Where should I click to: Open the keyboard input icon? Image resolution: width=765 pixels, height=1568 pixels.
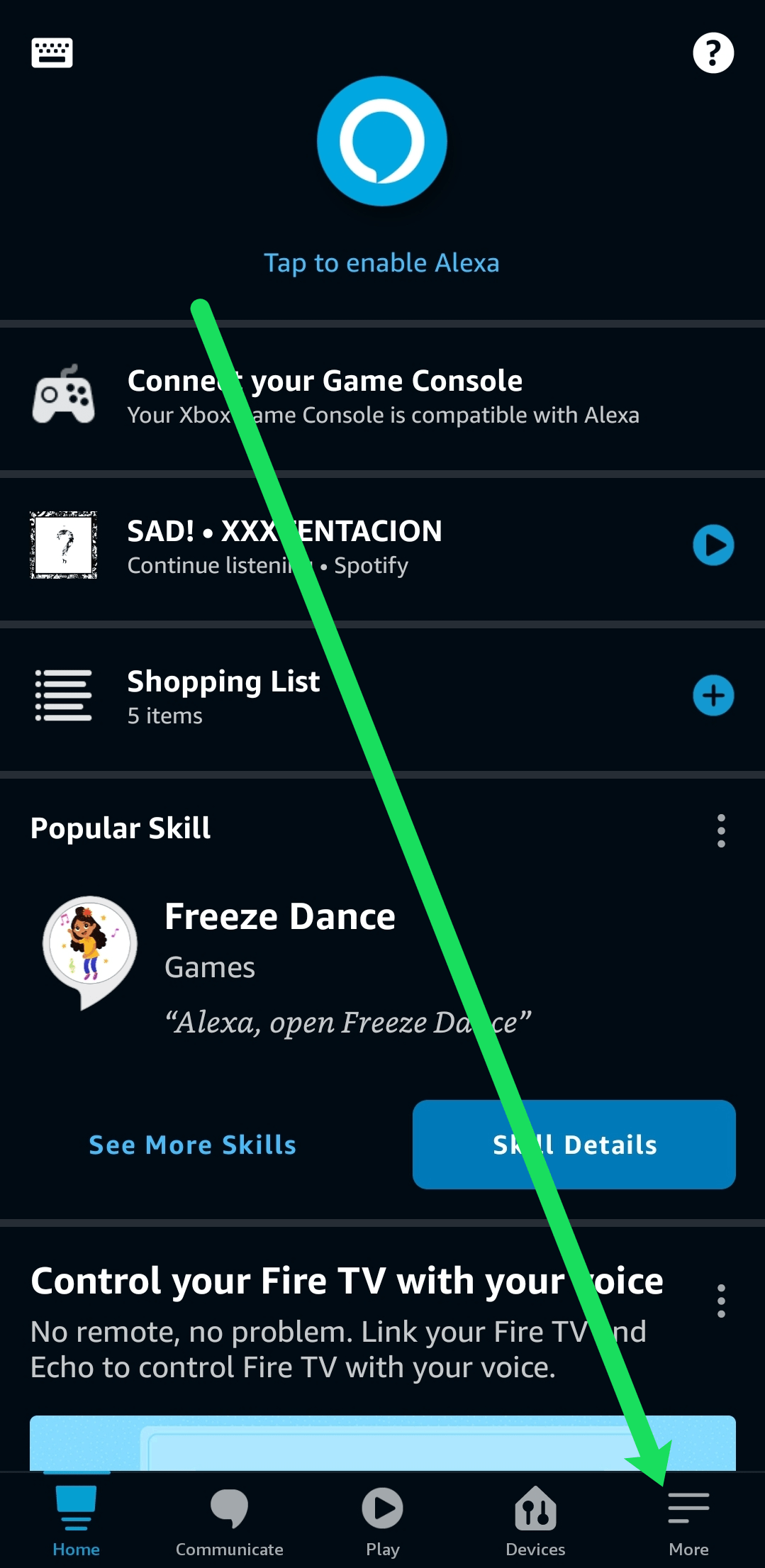pyautogui.click(x=50, y=52)
